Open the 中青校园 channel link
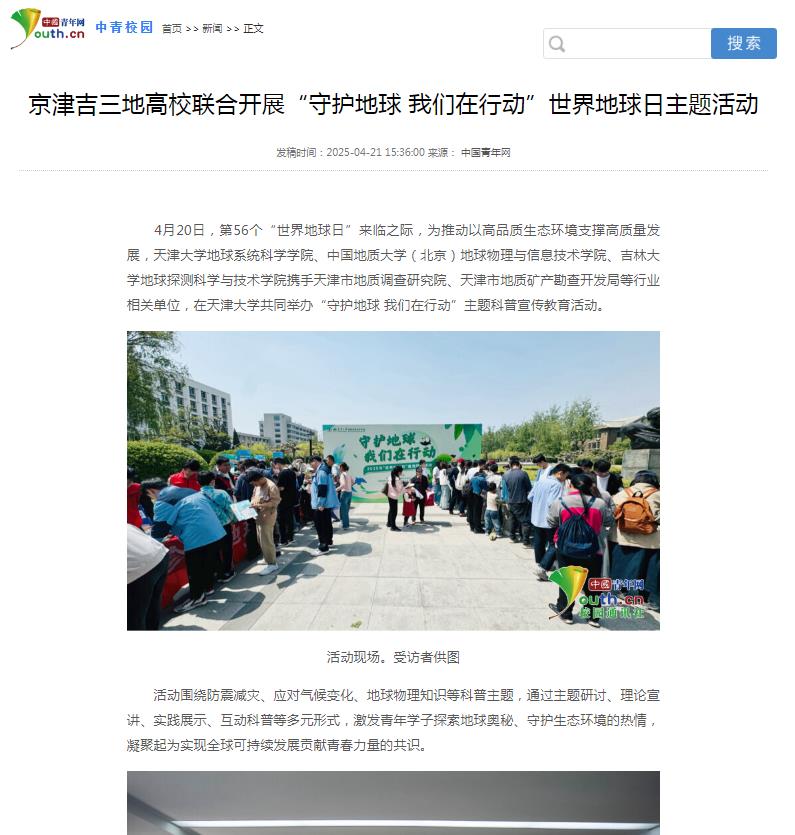The height and width of the screenshot is (835, 795). 124,28
